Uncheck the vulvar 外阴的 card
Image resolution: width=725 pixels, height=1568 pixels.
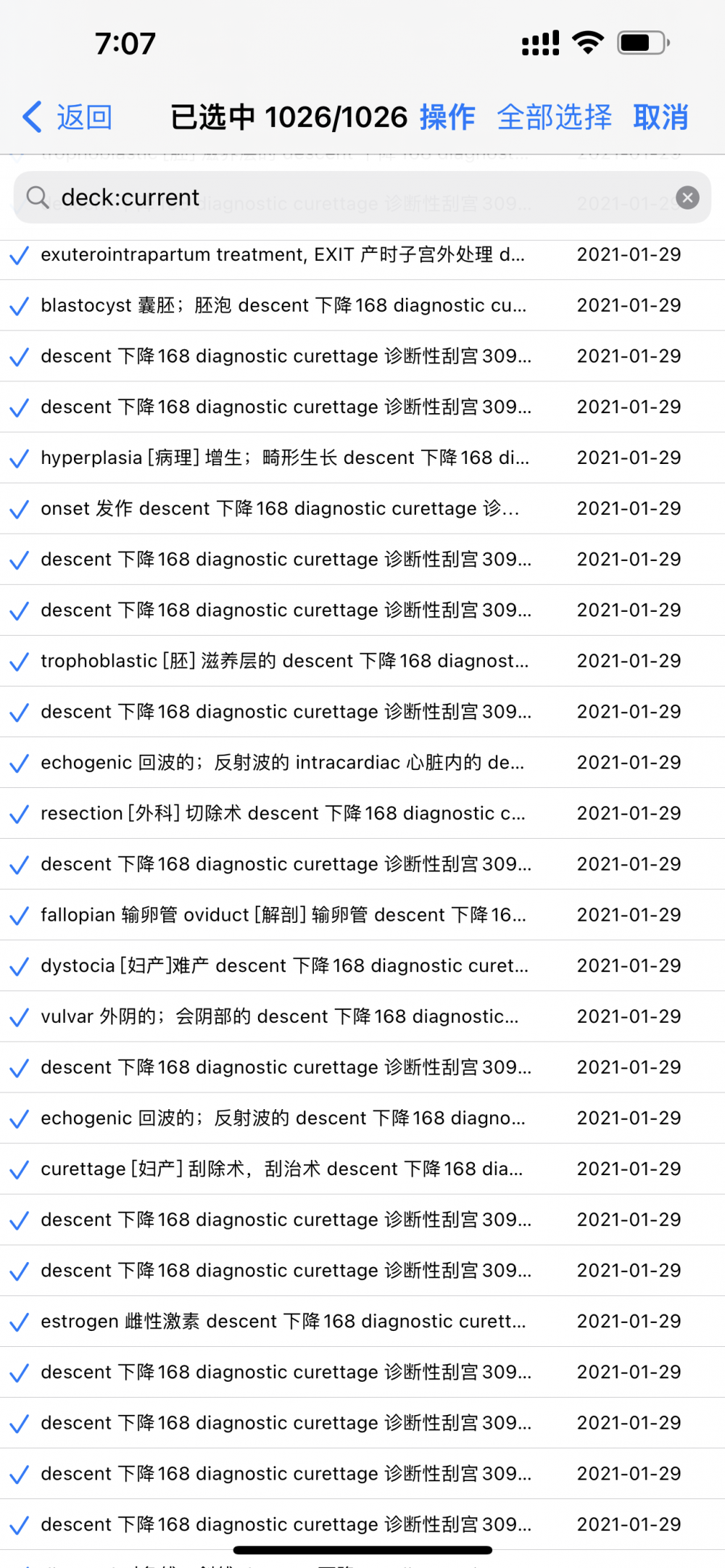click(362, 1016)
